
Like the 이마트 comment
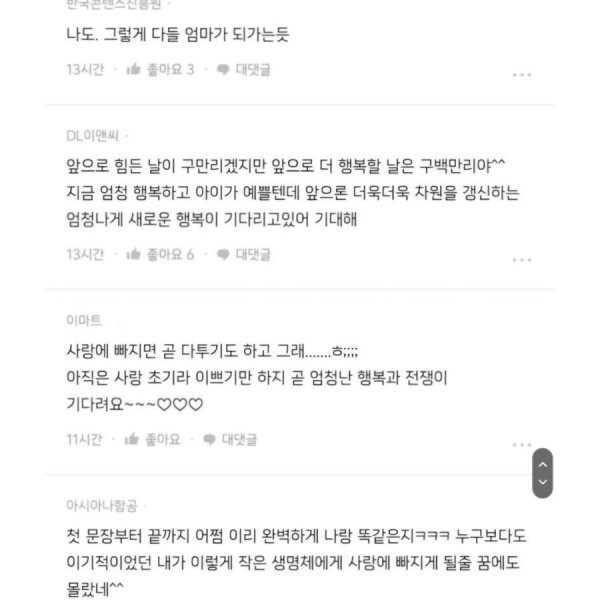pos(153,439)
